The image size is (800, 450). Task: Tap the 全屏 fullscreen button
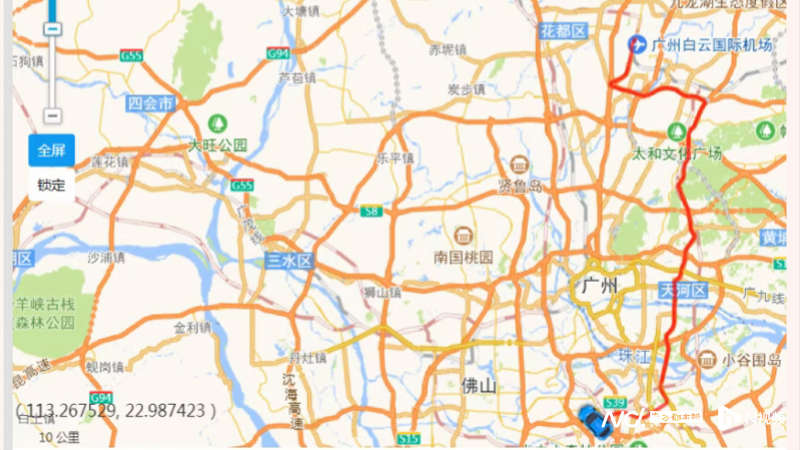(51, 150)
